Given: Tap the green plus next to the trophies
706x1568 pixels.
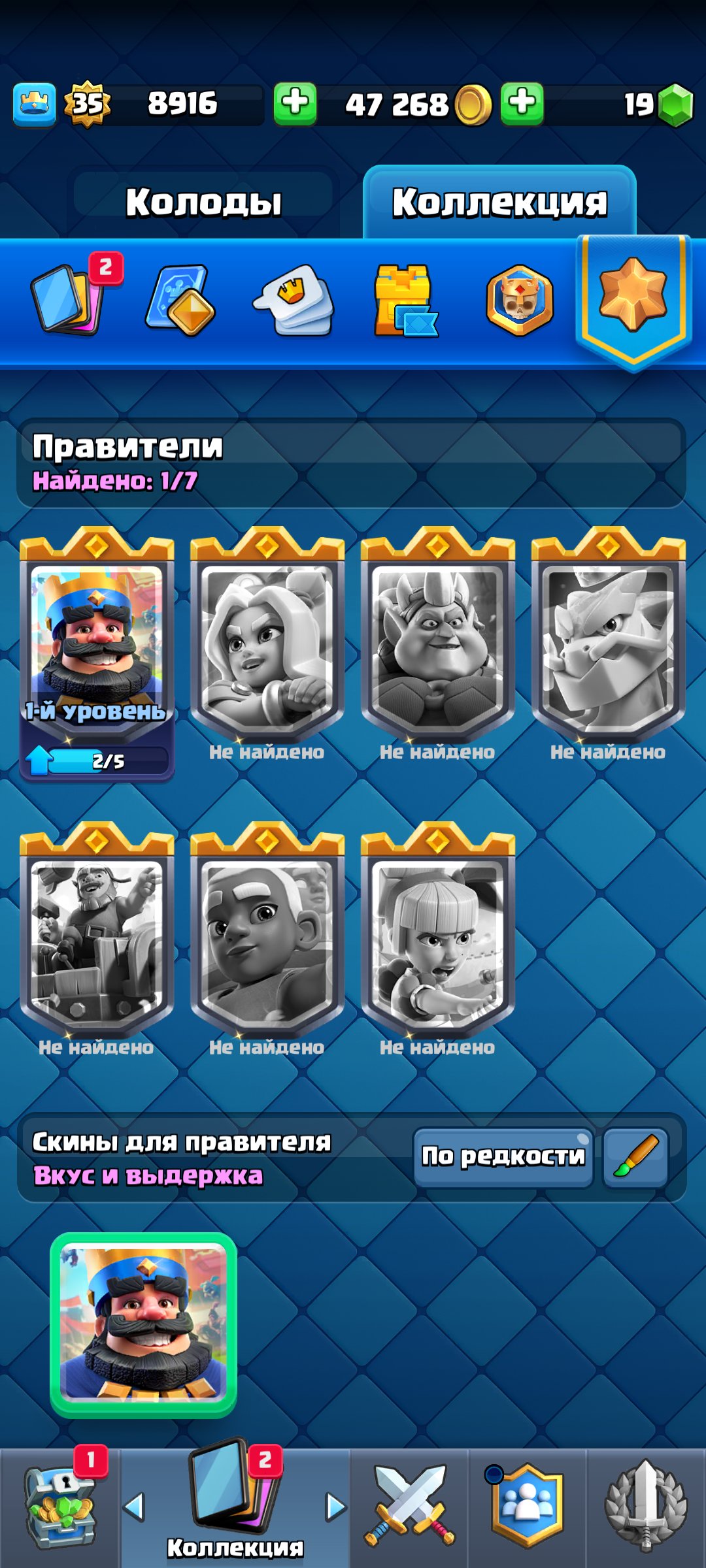Looking at the screenshot, I should pos(295,103).
